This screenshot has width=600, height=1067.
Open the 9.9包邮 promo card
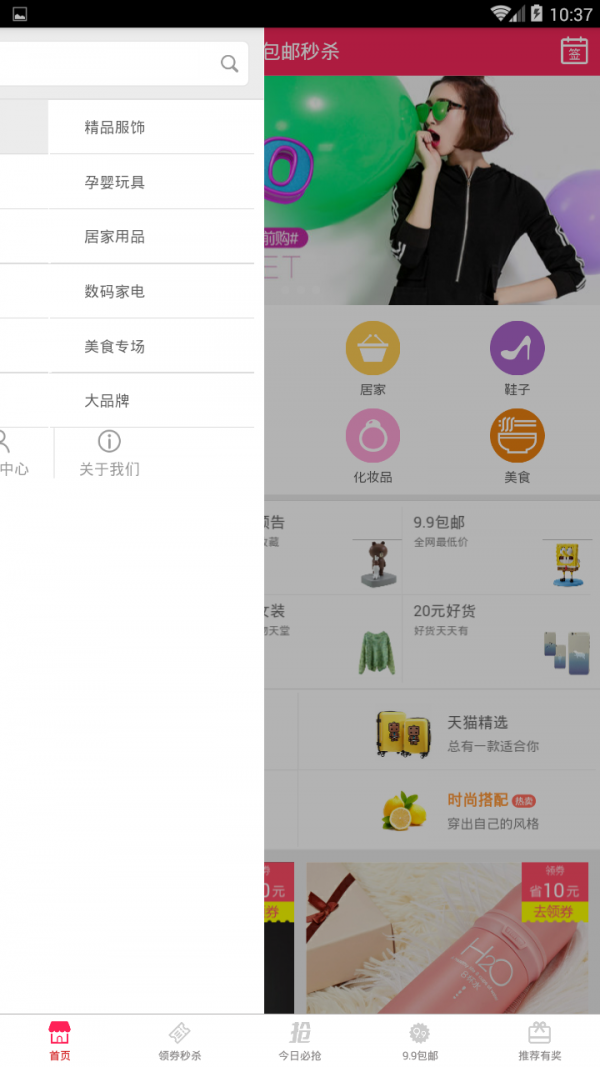(500, 550)
